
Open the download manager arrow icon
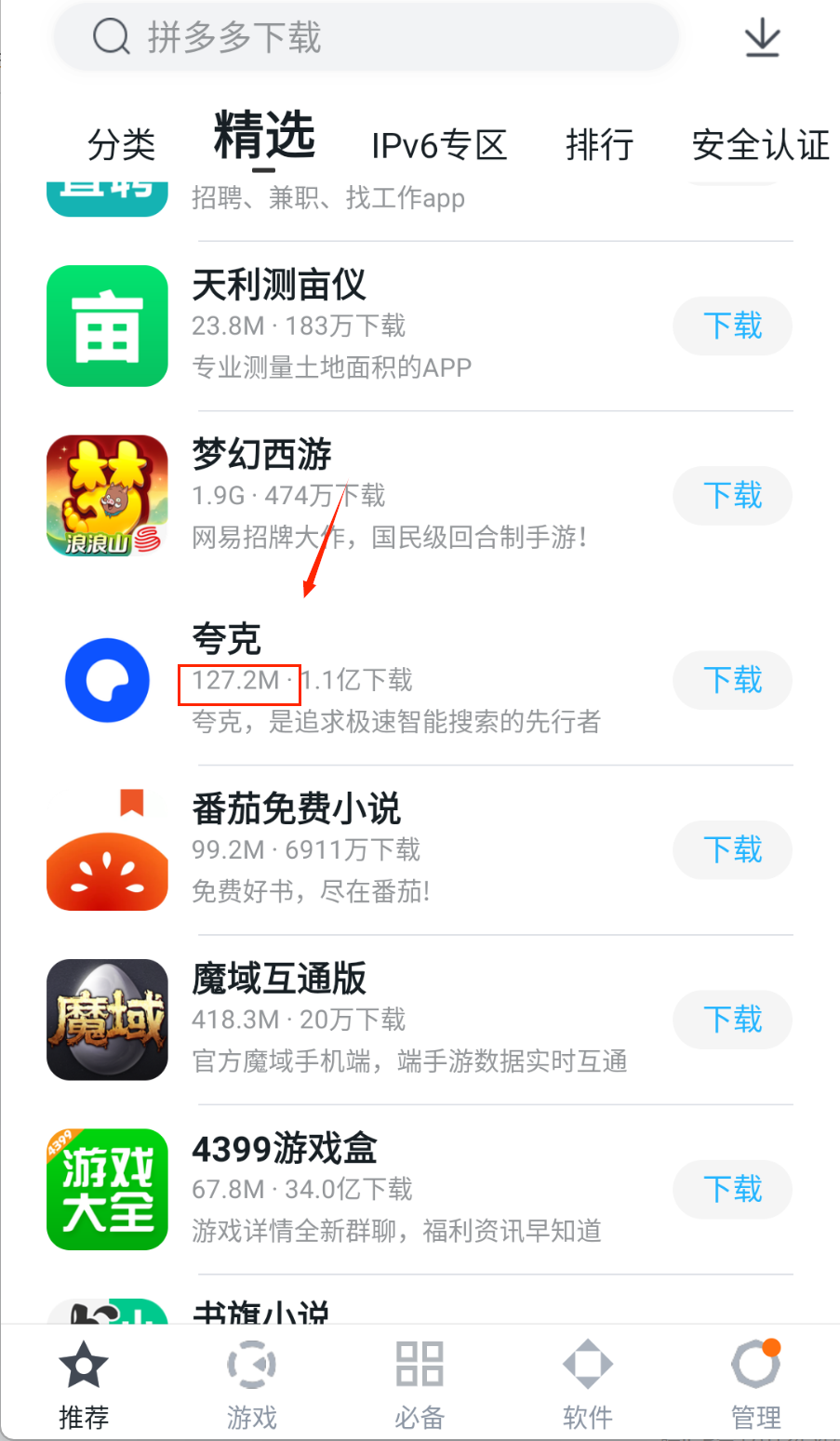point(762,38)
